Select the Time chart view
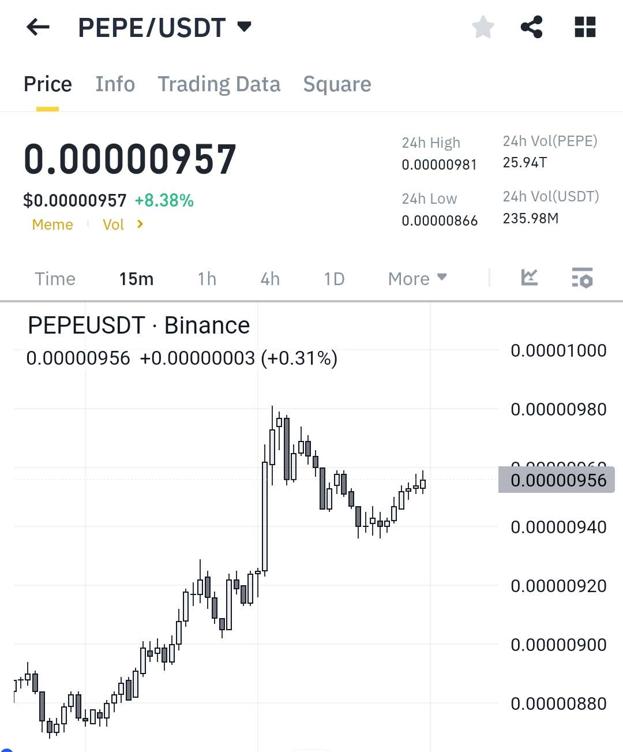 point(55,279)
